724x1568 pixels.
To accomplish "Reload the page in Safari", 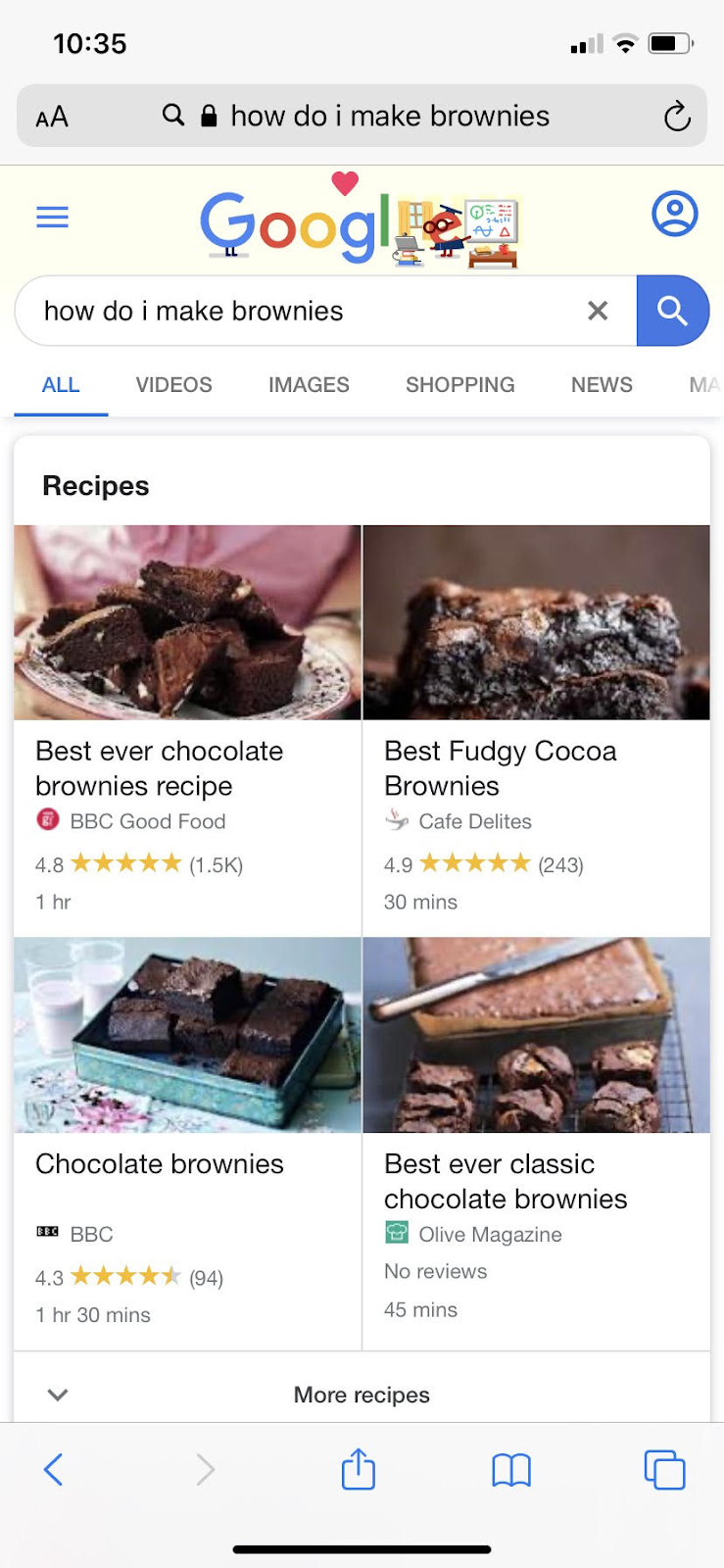I will coord(676,117).
